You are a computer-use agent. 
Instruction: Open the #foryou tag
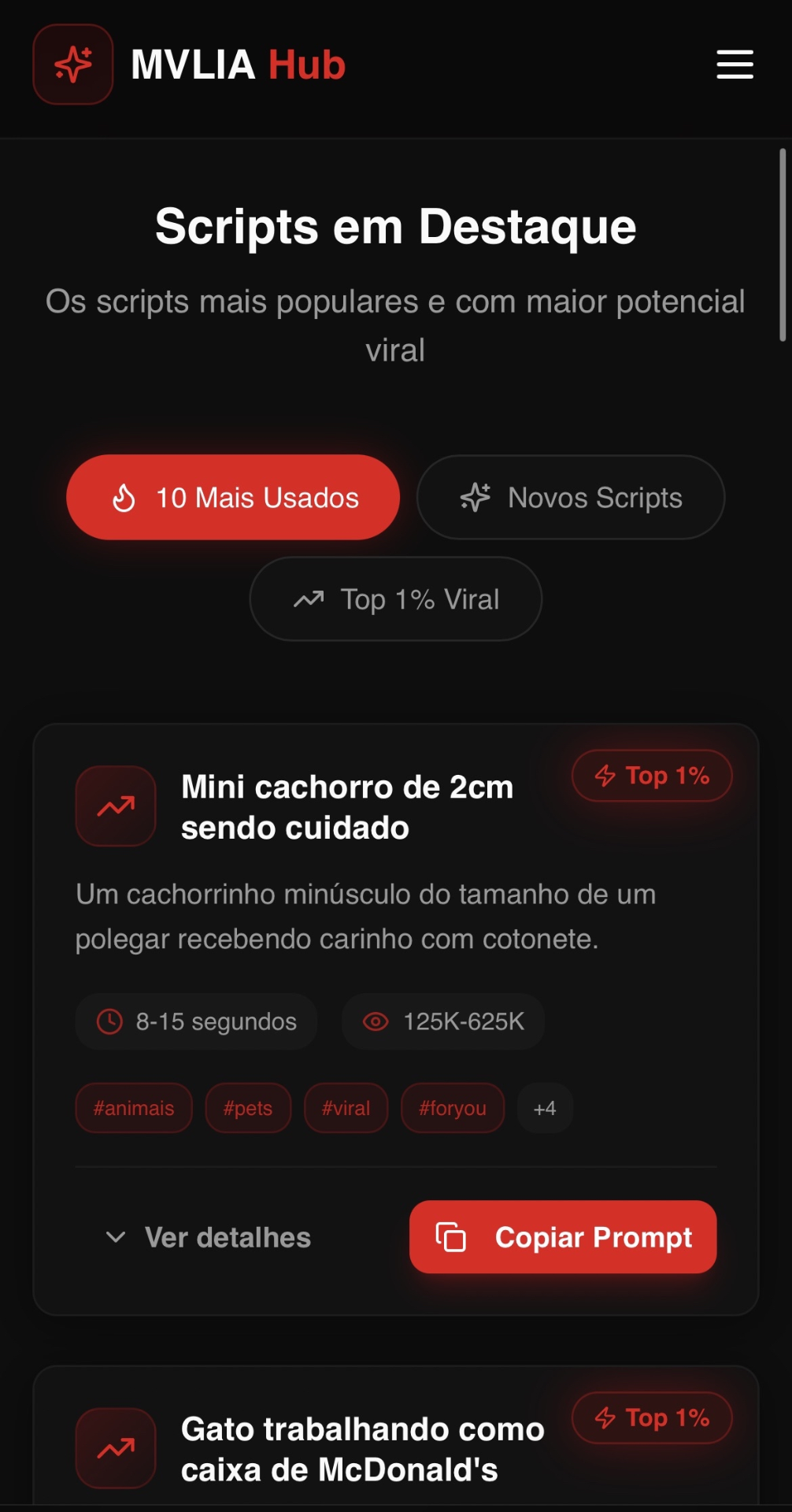(x=453, y=1107)
